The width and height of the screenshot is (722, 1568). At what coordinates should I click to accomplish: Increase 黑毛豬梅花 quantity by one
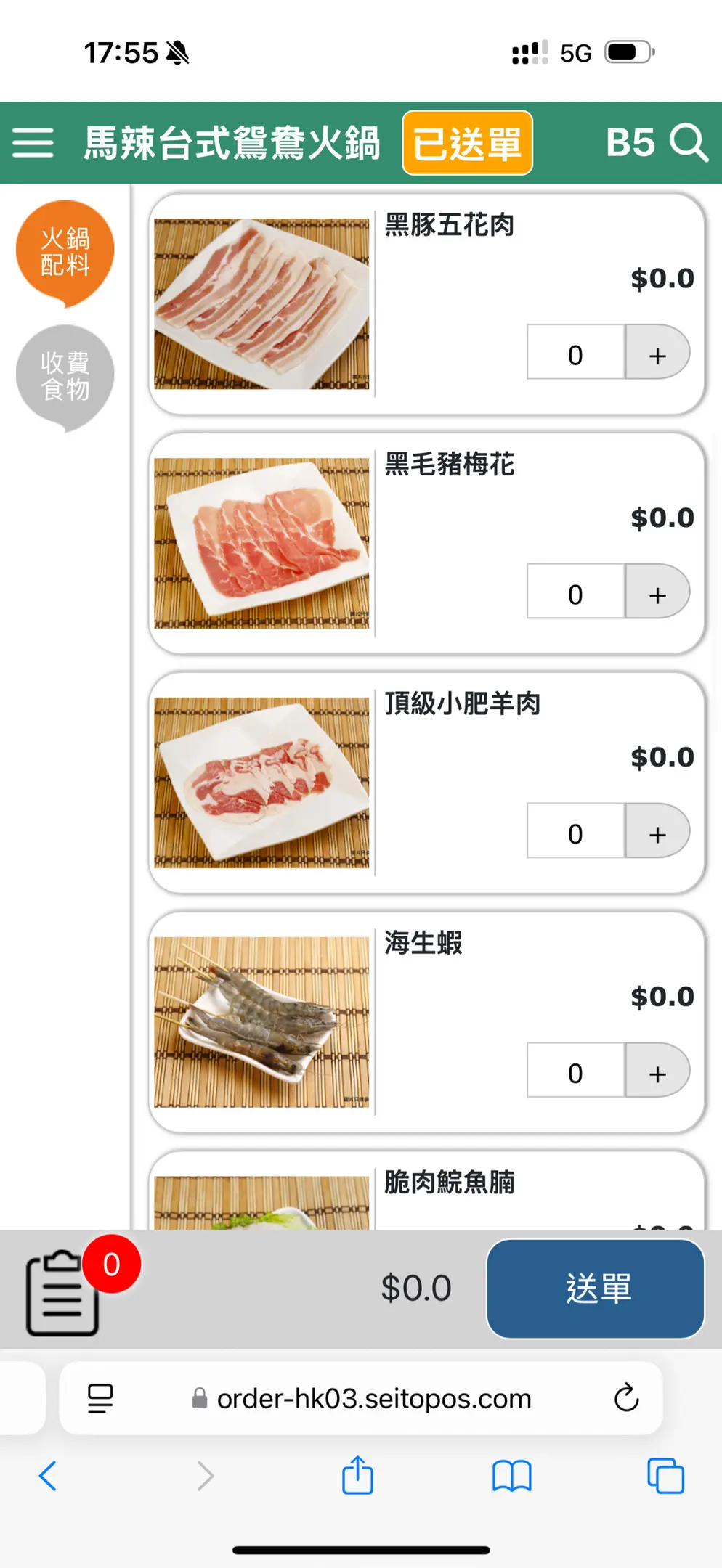[657, 593]
